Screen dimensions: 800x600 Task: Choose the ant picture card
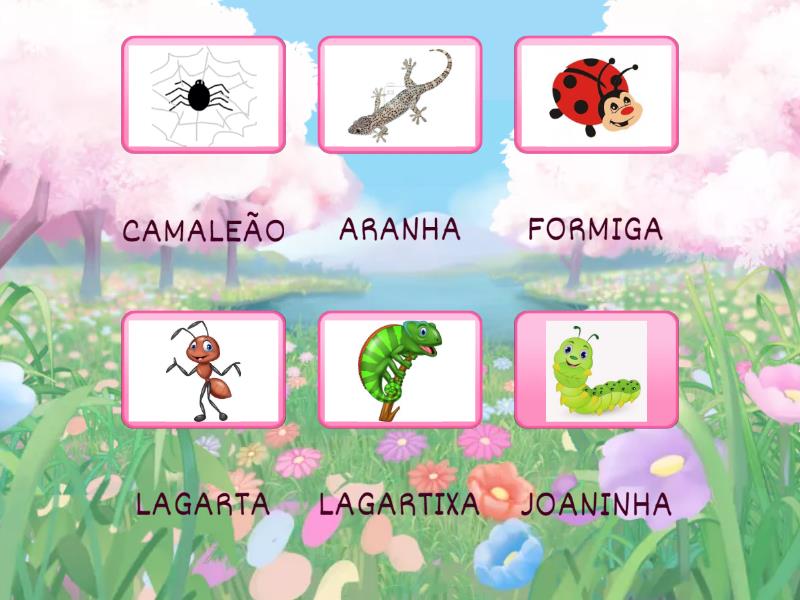[203, 369]
